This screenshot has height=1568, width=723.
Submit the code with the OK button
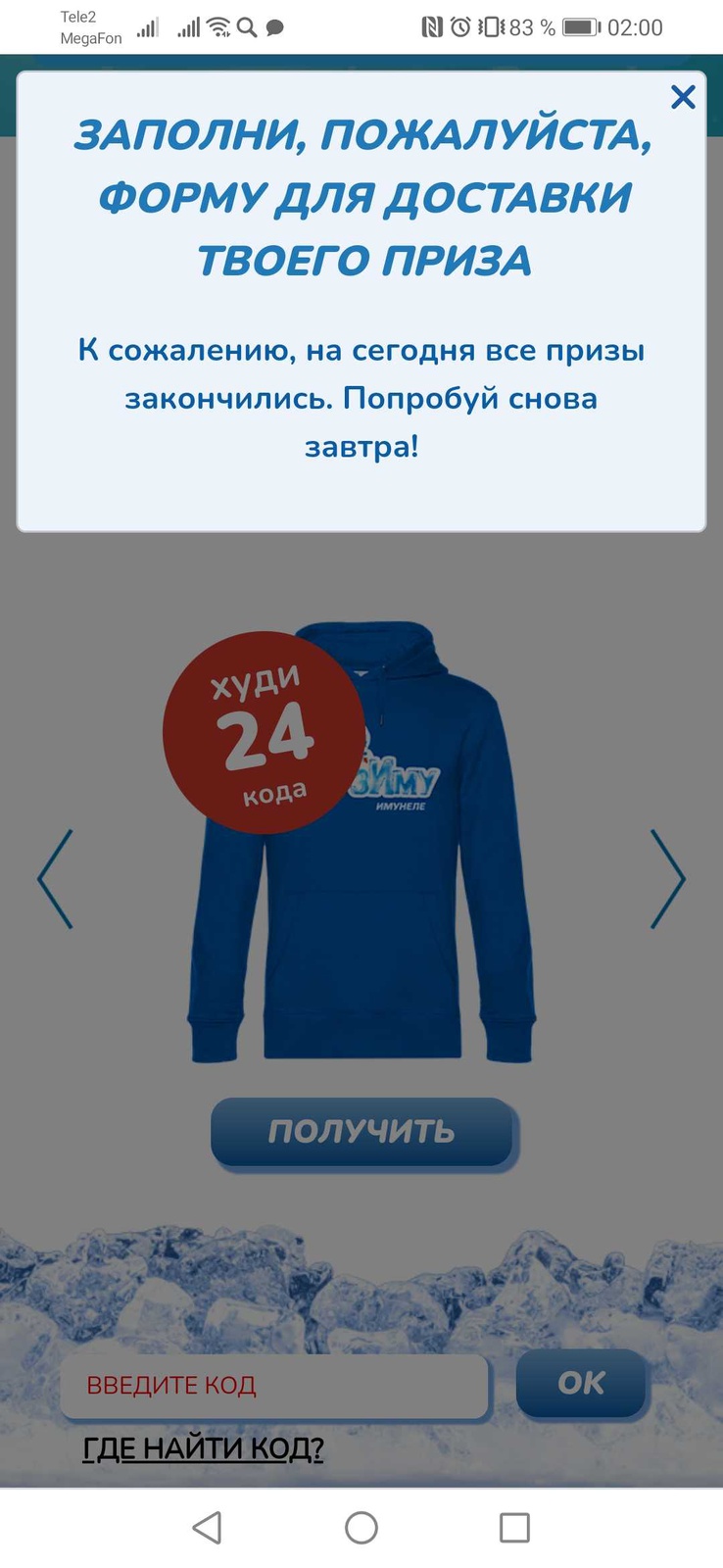(581, 1383)
